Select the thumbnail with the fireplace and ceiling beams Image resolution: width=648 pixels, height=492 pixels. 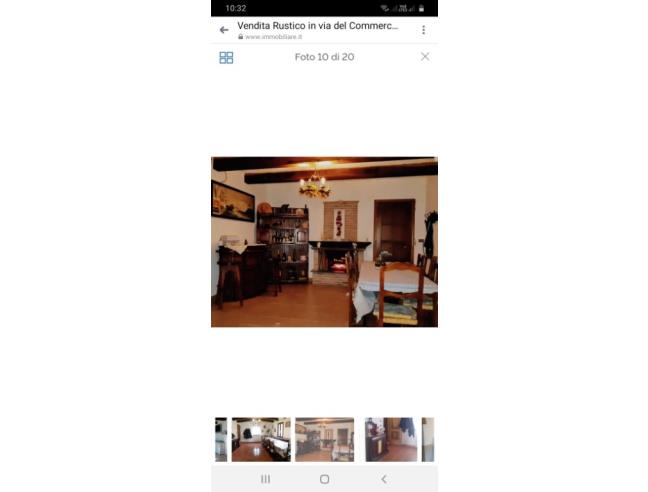coord(324,439)
